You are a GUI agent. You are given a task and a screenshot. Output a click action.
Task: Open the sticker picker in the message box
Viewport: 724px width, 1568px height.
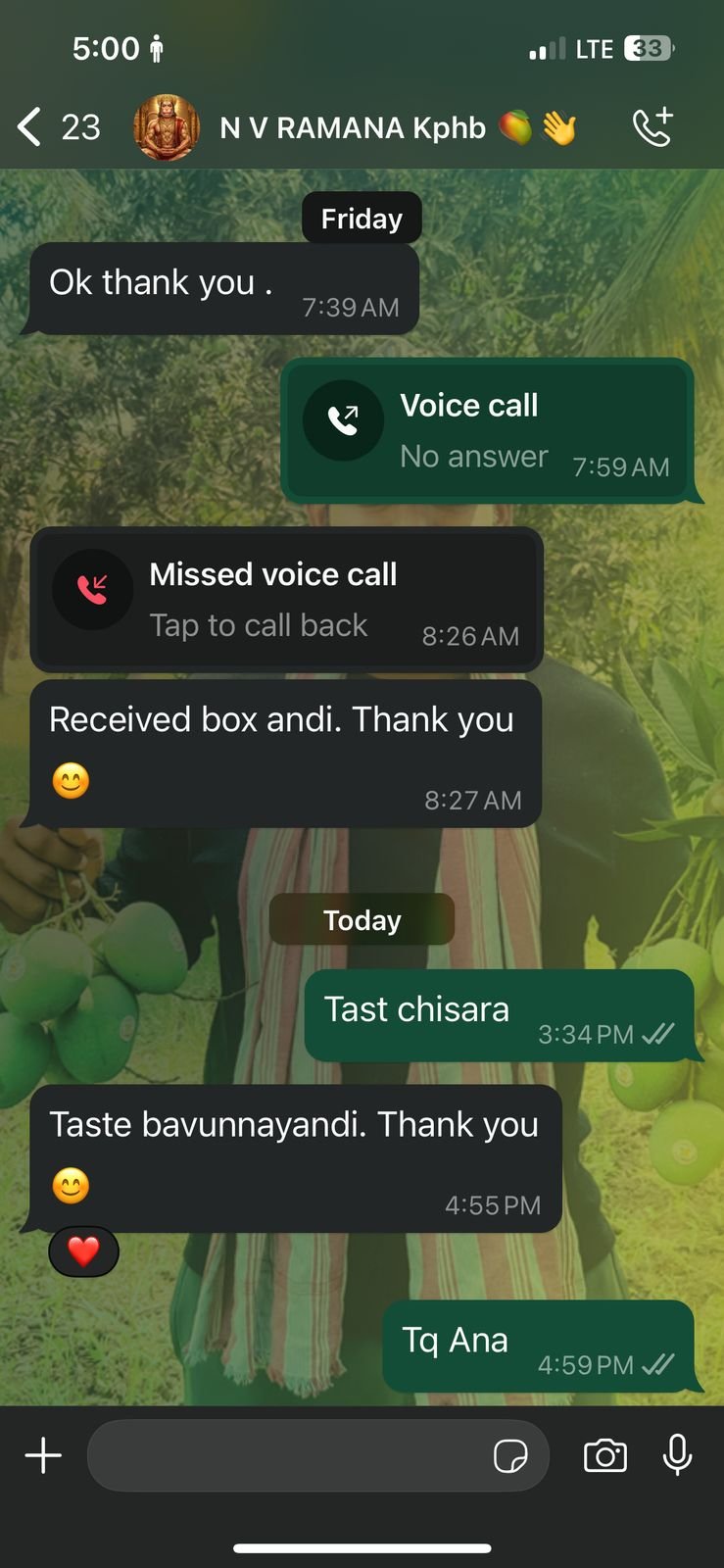(510, 1456)
